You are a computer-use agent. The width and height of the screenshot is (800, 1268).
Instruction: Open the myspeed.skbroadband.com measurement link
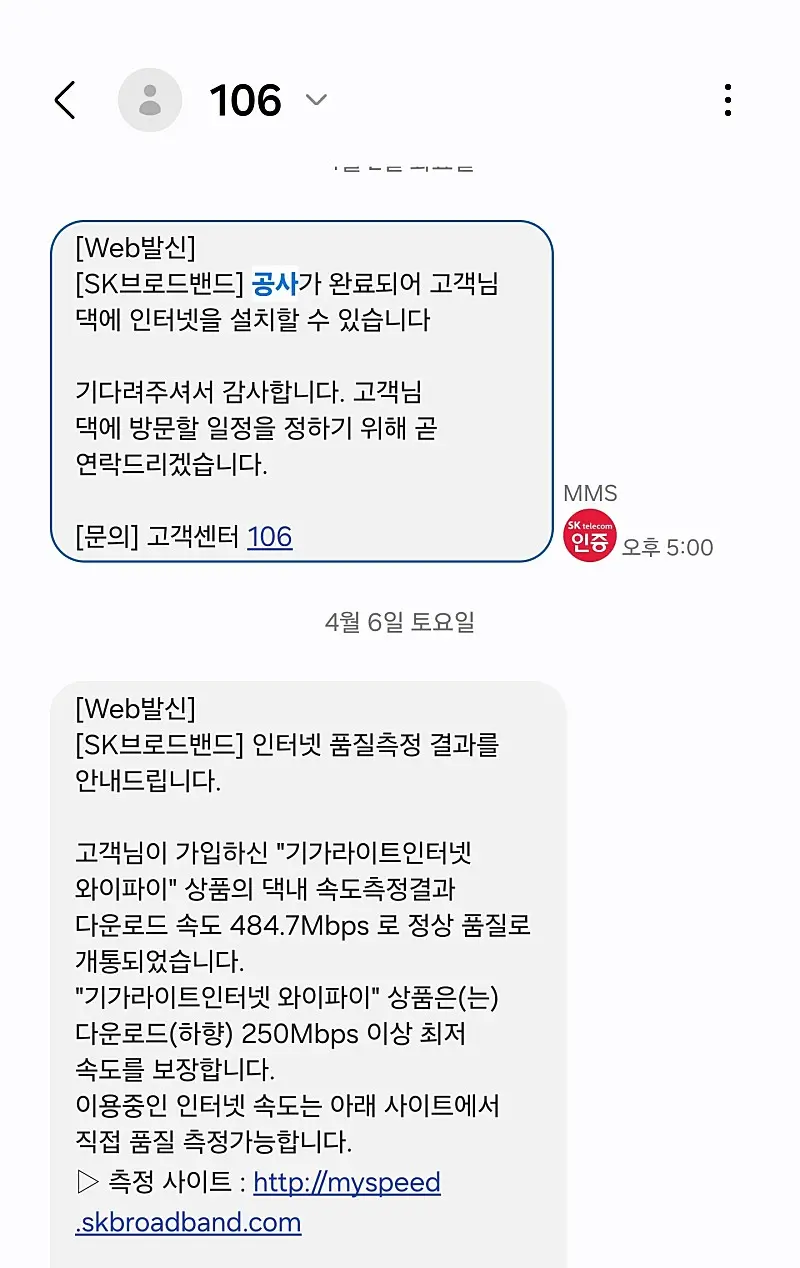tap(258, 1202)
